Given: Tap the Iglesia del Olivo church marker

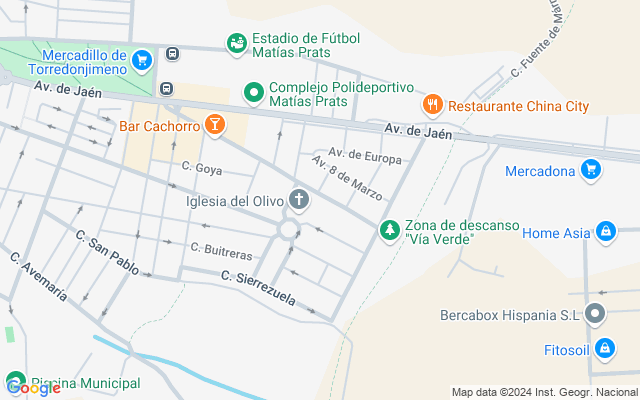Looking at the screenshot, I should pos(298,200).
